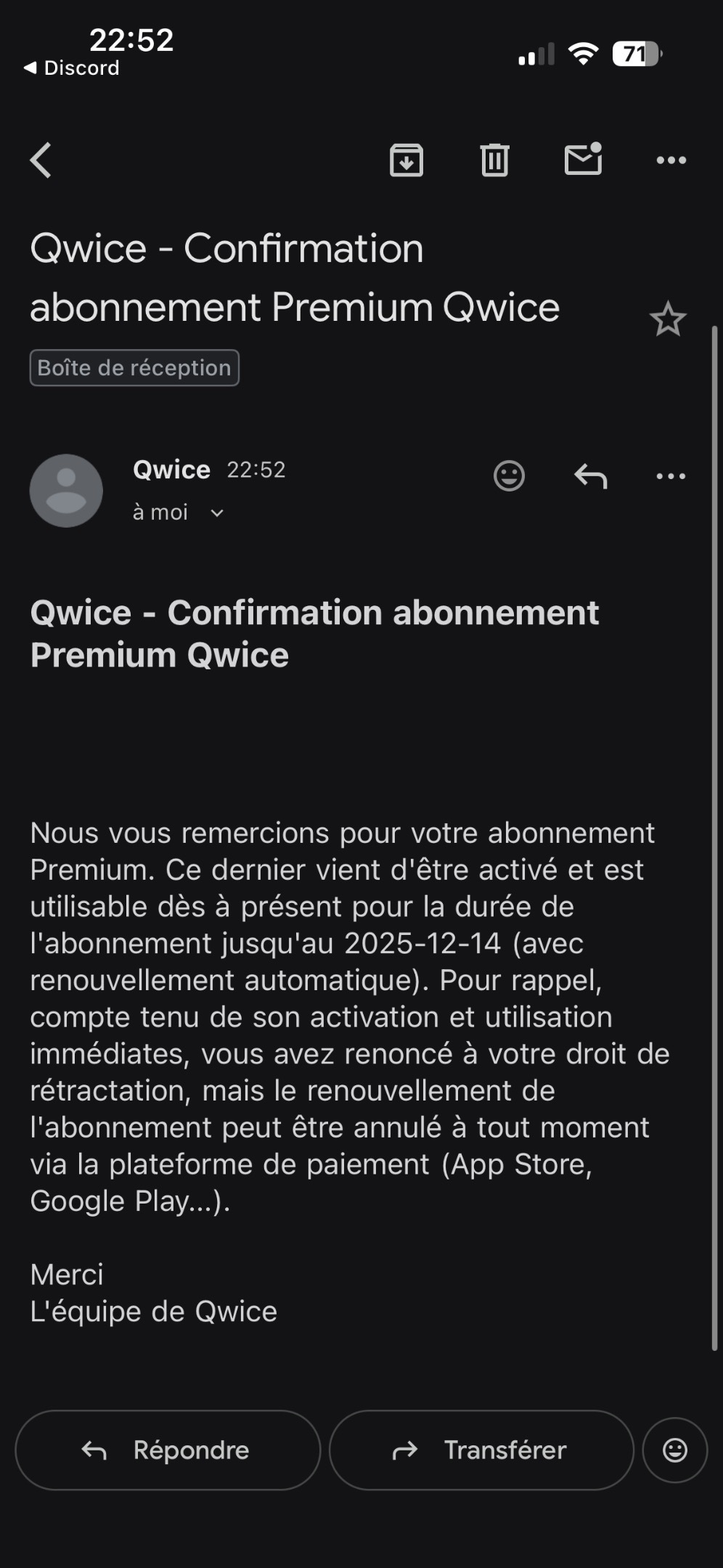The height and width of the screenshot is (1568, 723).
Task: Open the emoji reaction button beside Transférer
Action: click(674, 1450)
